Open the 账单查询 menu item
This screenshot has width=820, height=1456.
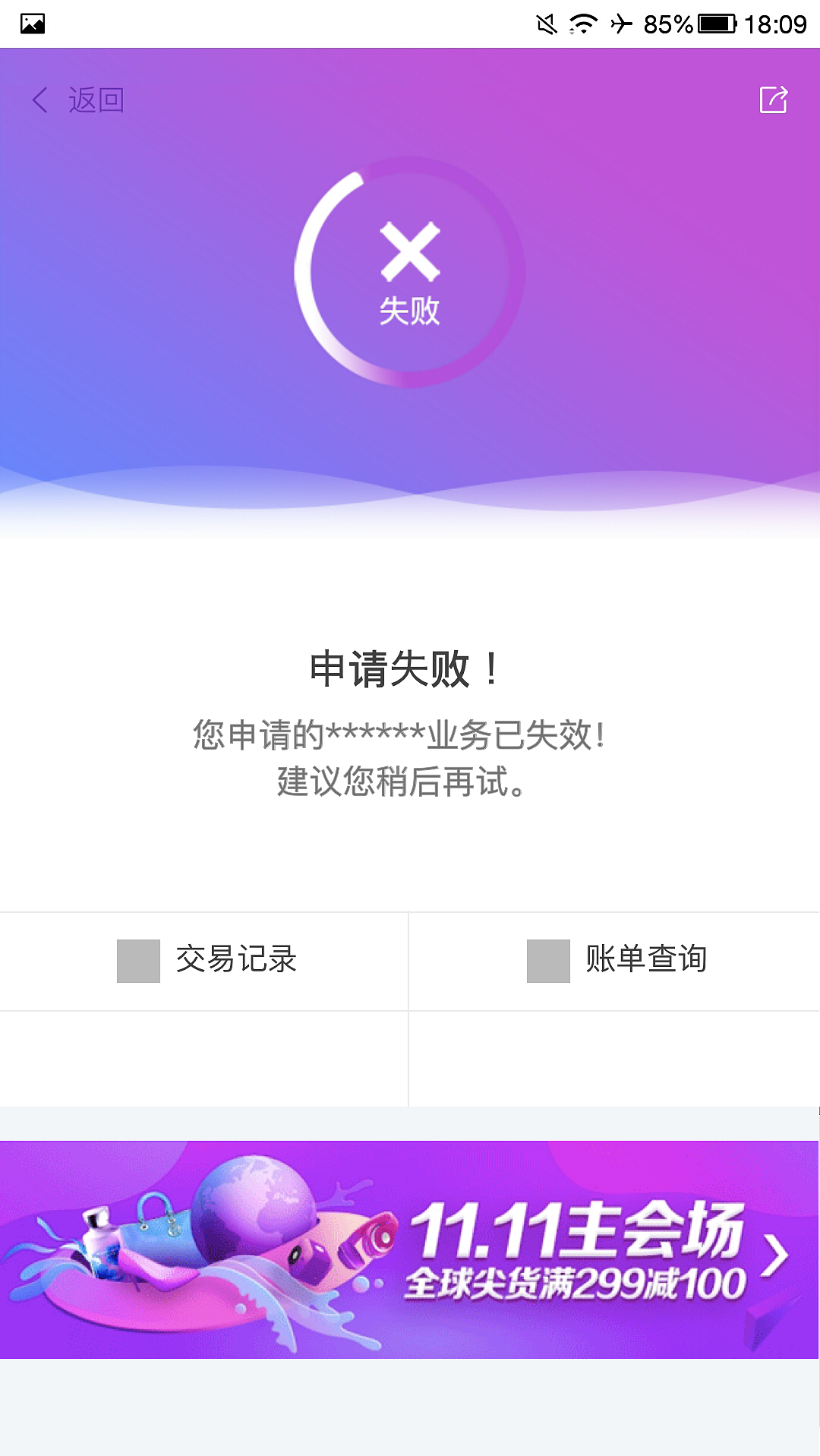coord(645,960)
